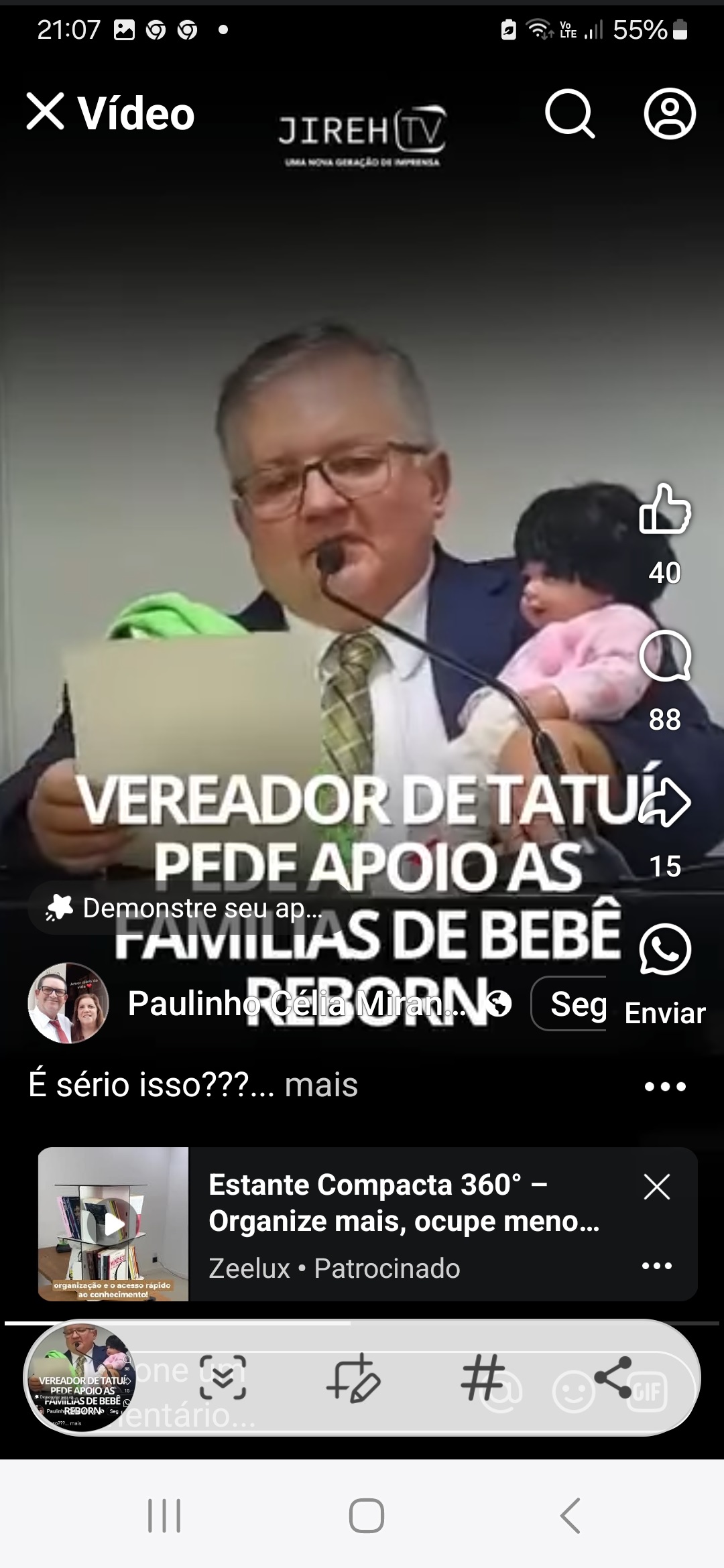Screen dimensions: 724x1568
Task: Open the comments on this video
Action: click(x=664, y=657)
